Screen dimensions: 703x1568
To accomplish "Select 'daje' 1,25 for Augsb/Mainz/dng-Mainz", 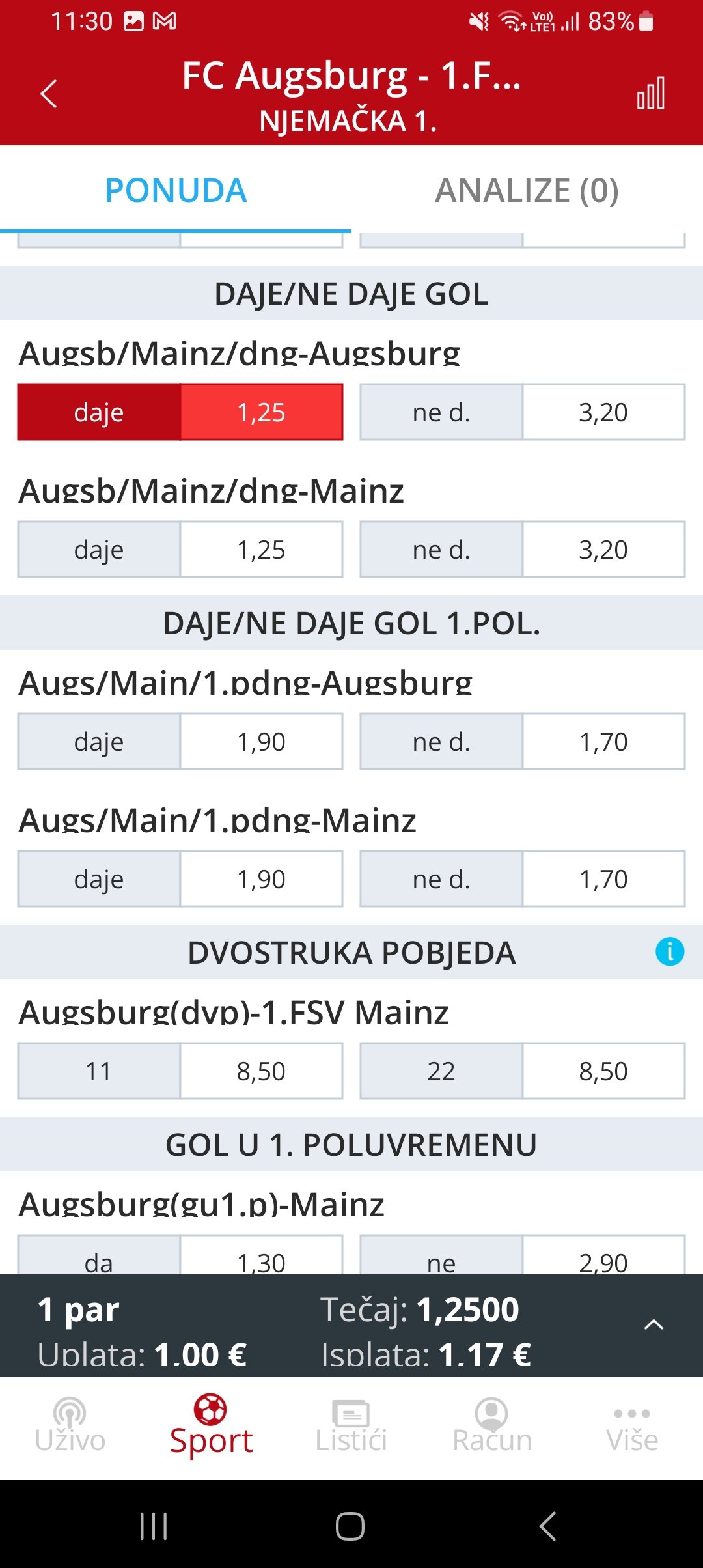I will (x=180, y=550).
